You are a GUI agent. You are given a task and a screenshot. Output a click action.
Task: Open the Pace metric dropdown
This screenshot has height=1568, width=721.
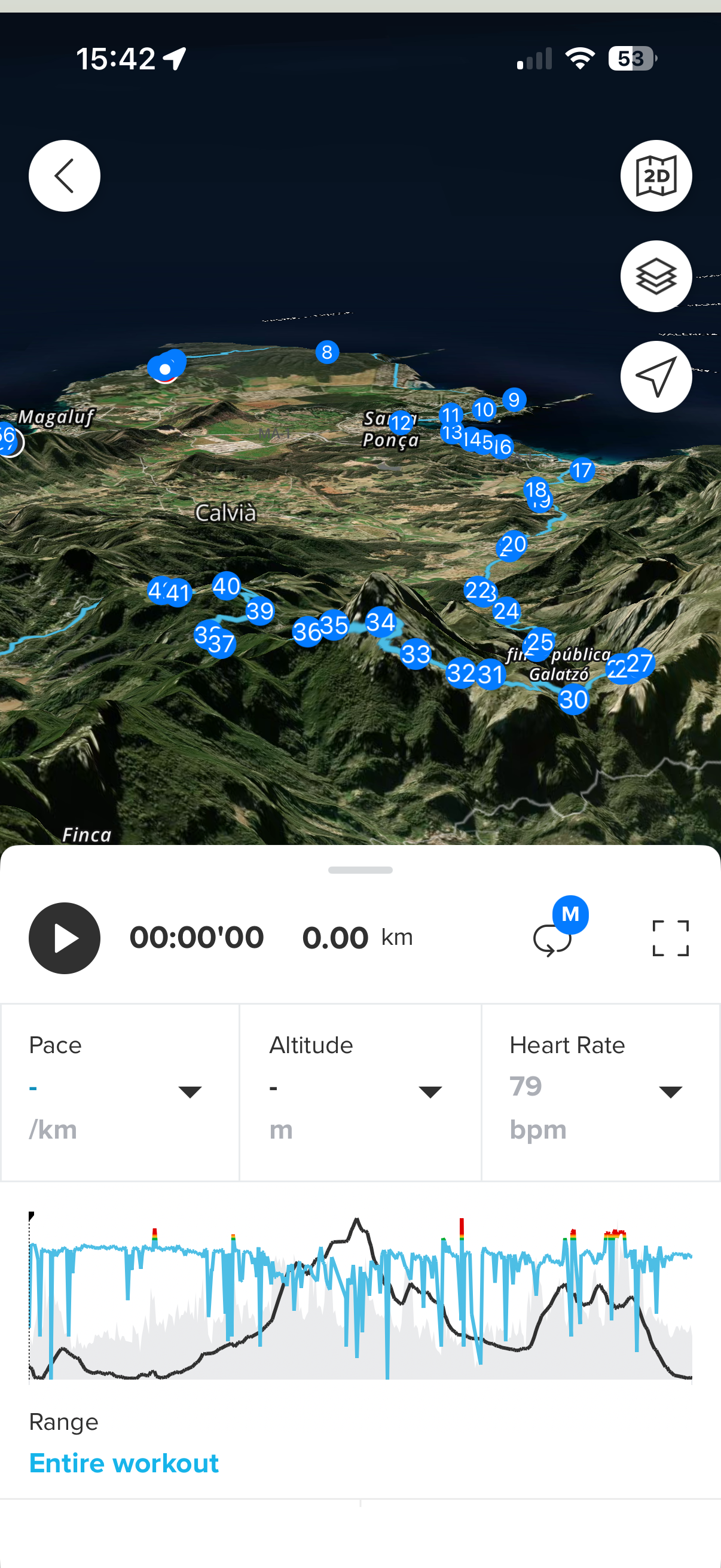[190, 1091]
